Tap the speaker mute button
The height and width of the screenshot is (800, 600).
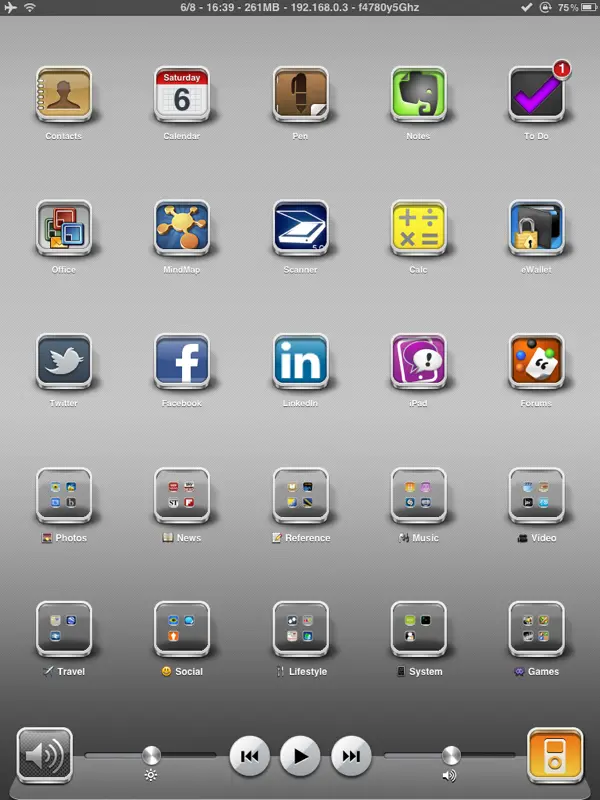point(44,755)
